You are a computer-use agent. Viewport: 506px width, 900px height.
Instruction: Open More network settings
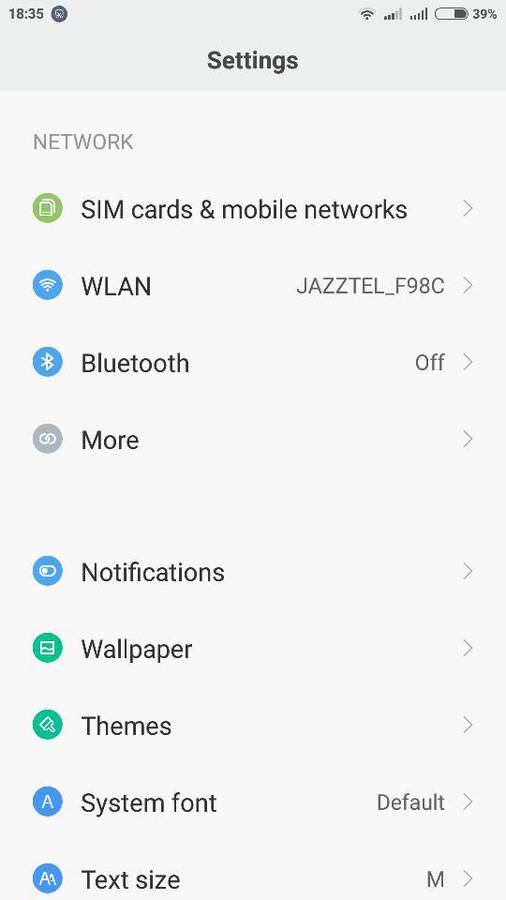pyautogui.click(x=253, y=440)
